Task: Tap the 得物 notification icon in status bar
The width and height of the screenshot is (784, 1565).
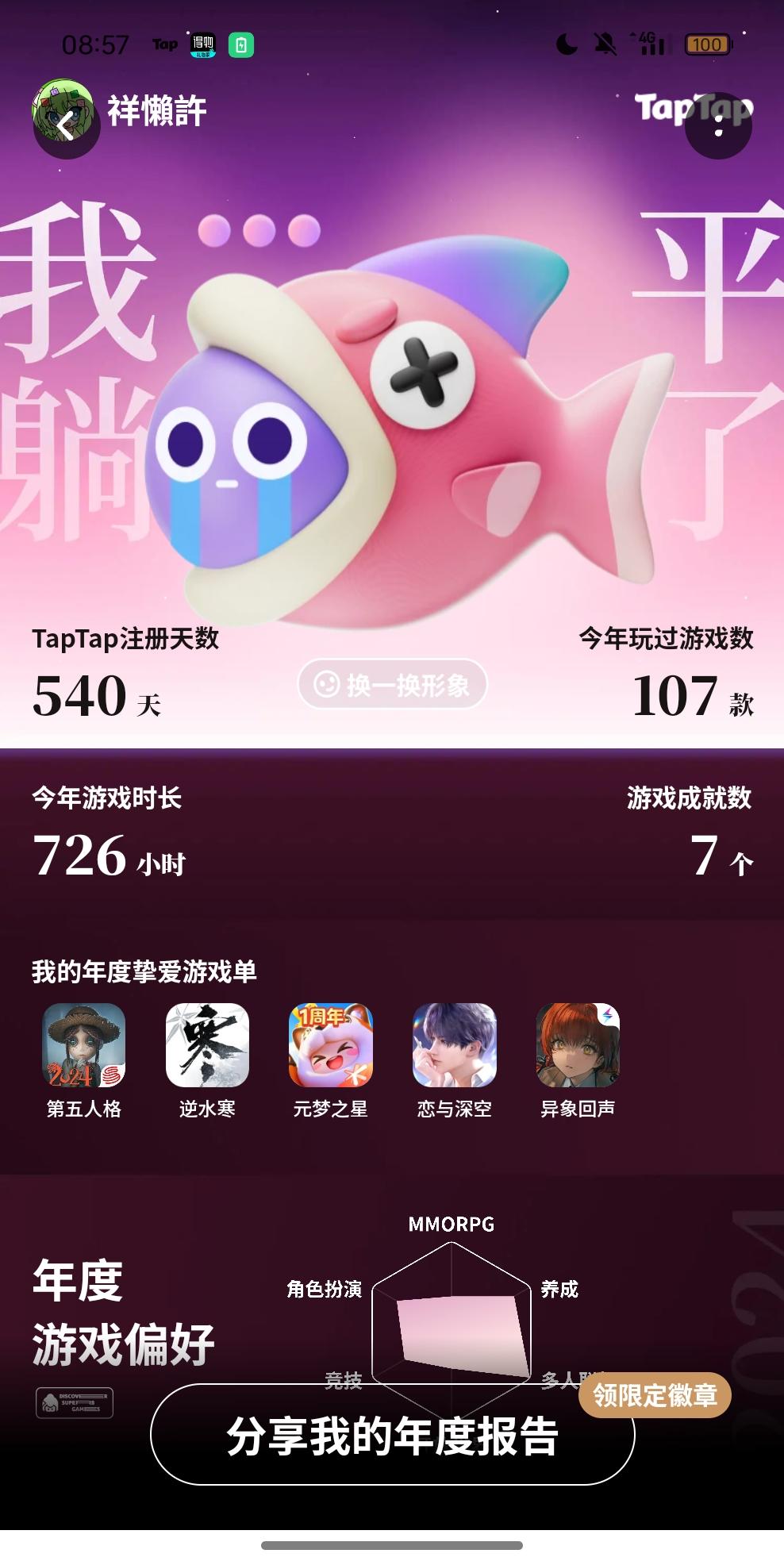Action: coord(202,45)
